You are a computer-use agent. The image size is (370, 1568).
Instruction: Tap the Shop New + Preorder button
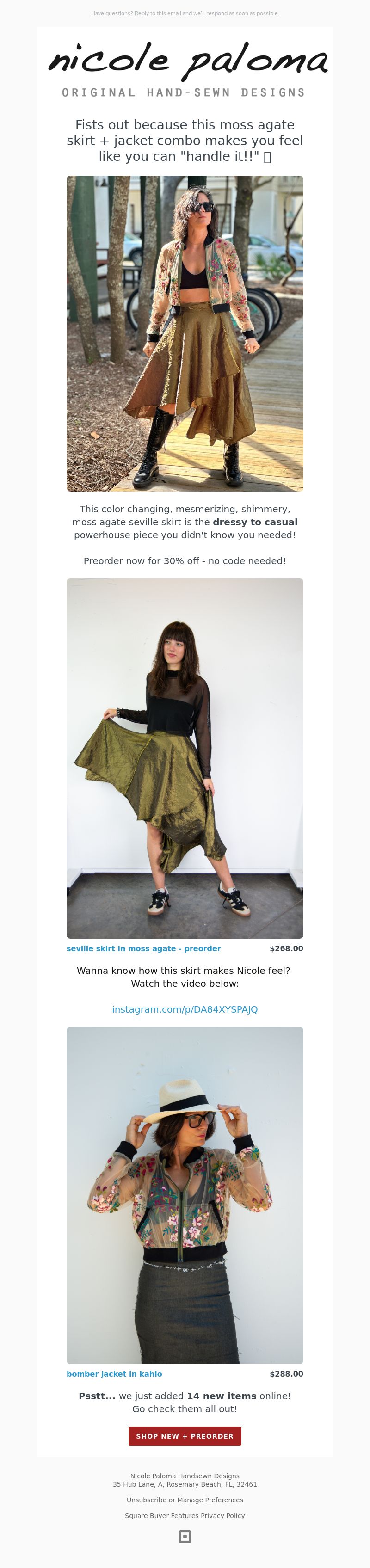pyautogui.click(x=185, y=1436)
